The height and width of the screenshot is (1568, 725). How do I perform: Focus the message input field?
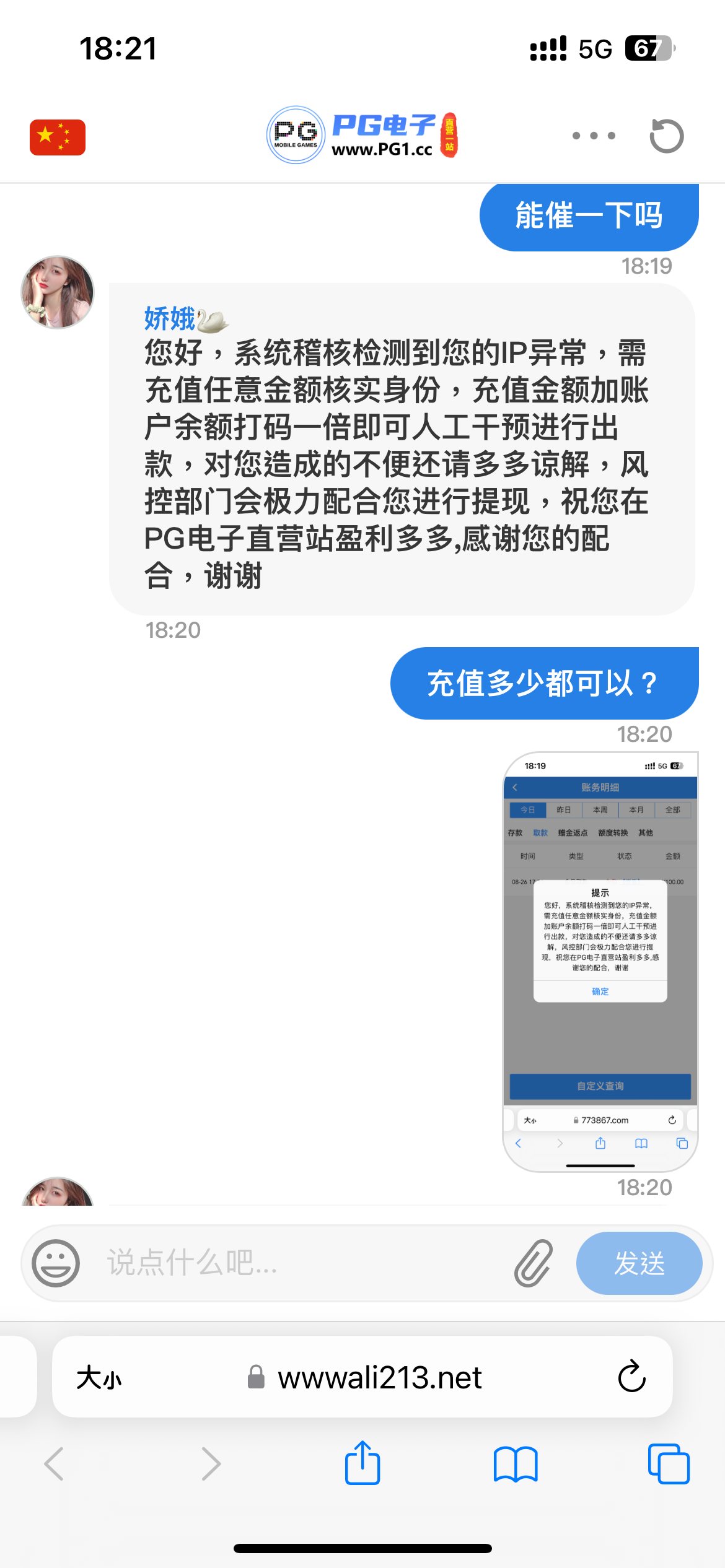click(297, 1263)
